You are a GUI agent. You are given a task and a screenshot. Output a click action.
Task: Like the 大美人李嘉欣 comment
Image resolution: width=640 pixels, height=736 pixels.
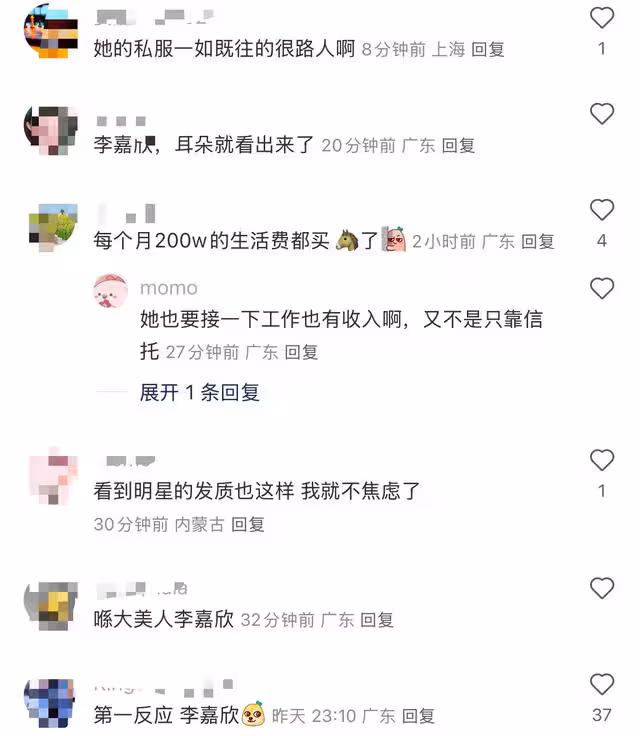(x=602, y=588)
